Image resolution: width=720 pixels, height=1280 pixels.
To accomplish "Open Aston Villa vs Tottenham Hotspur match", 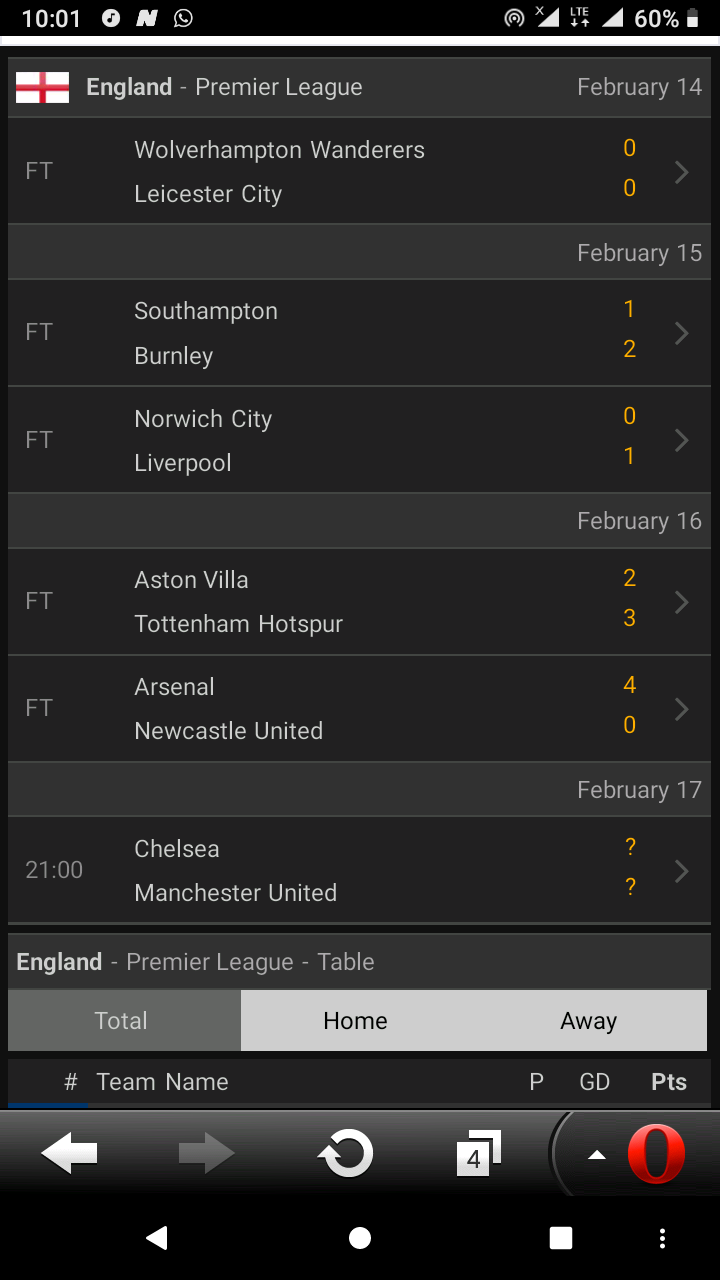I will tap(360, 601).
